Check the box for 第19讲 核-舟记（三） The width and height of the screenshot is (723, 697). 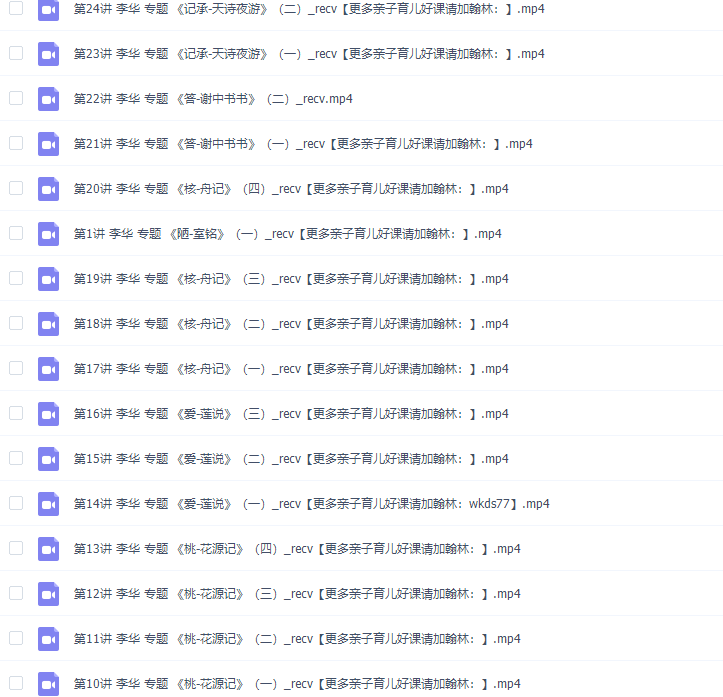coord(16,278)
